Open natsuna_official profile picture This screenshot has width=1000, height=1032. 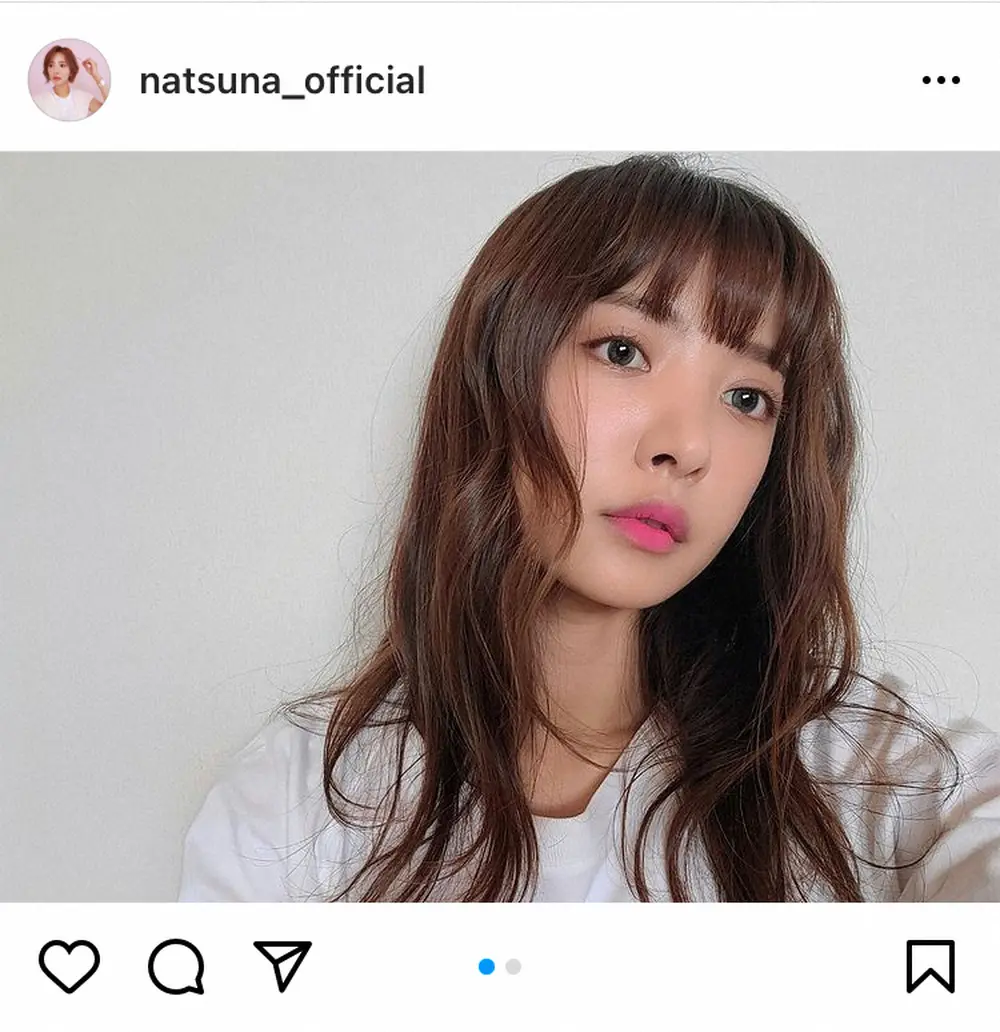pyautogui.click(x=69, y=80)
